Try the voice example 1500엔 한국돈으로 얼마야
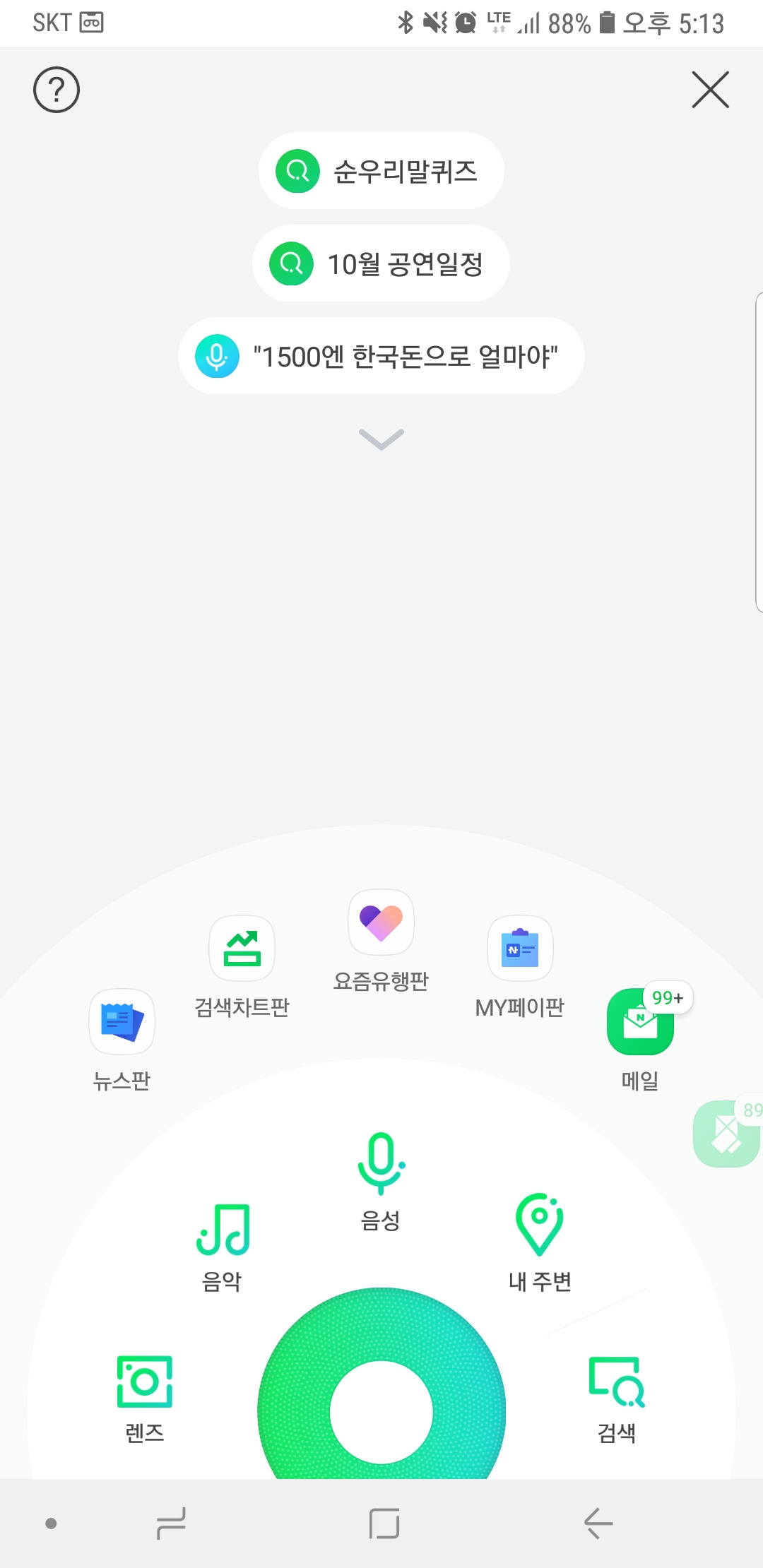Viewport: 763px width, 1568px height. click(x=381, y=356)
